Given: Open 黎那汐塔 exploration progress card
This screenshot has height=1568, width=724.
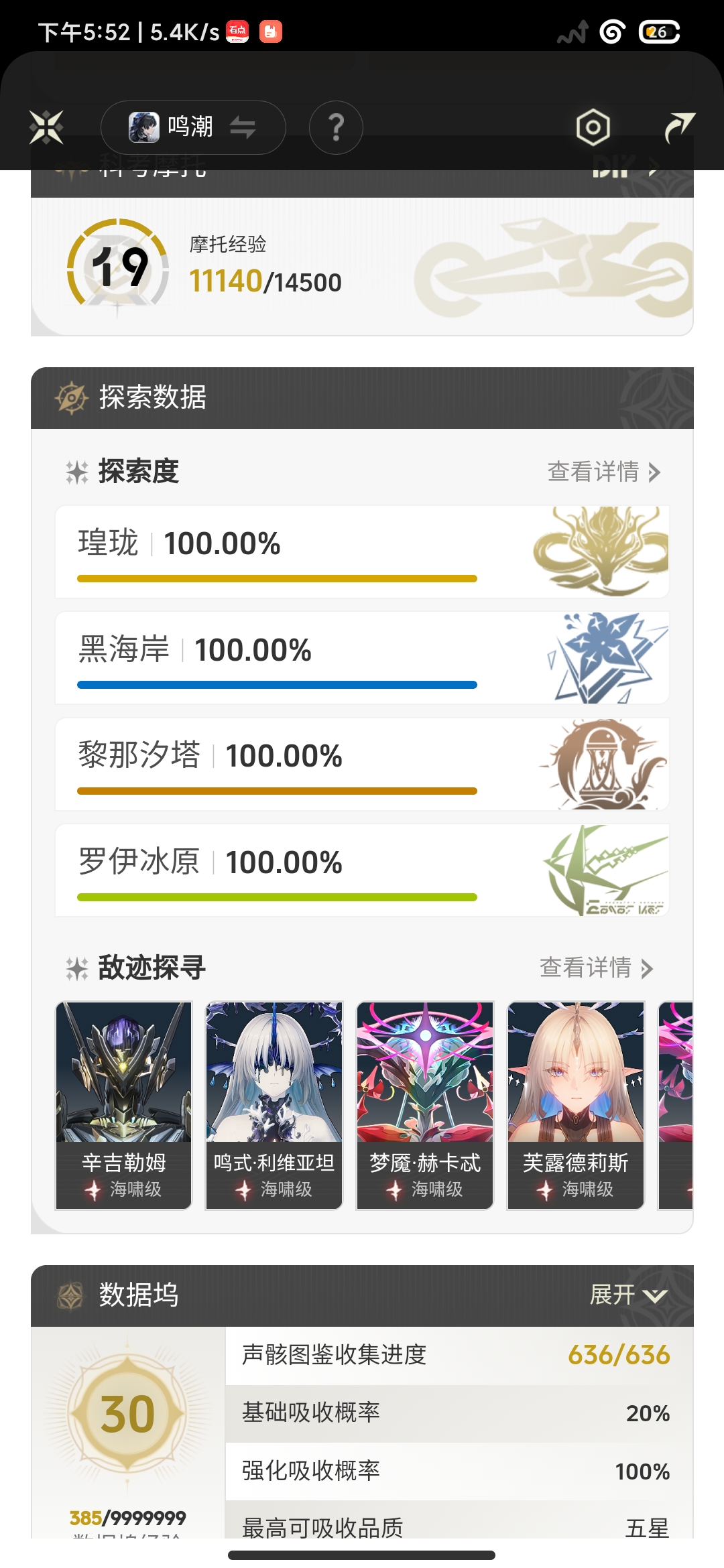Looking at the screenshot, I should coord(362,764).
